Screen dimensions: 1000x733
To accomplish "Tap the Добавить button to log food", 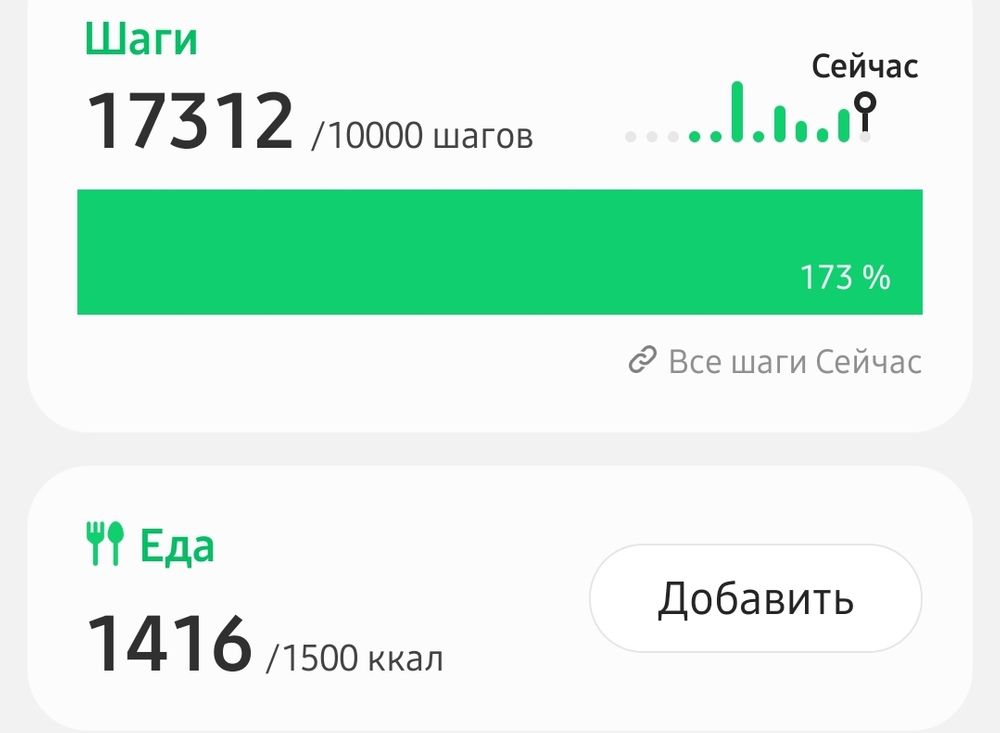I will click(755, 598).
